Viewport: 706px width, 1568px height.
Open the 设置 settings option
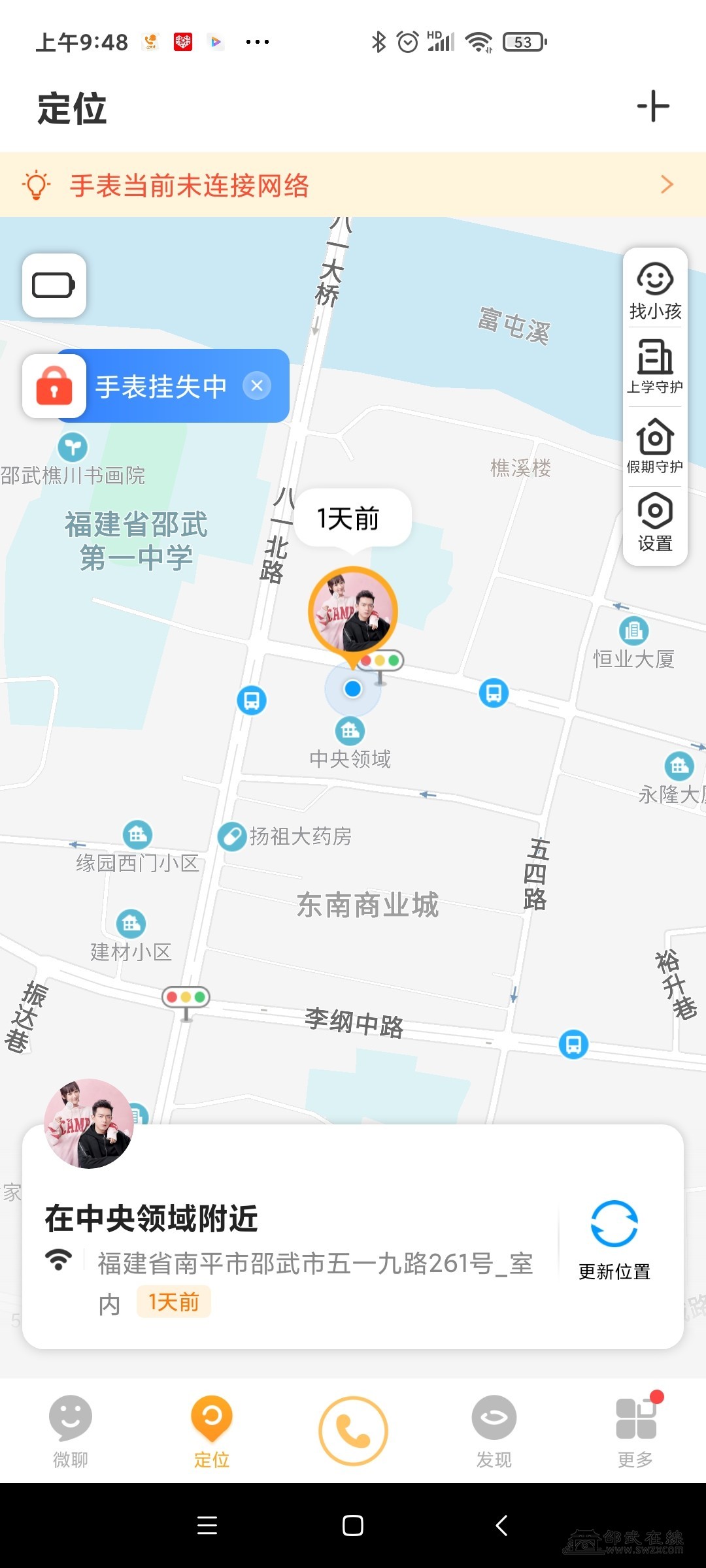coord(655,523)
